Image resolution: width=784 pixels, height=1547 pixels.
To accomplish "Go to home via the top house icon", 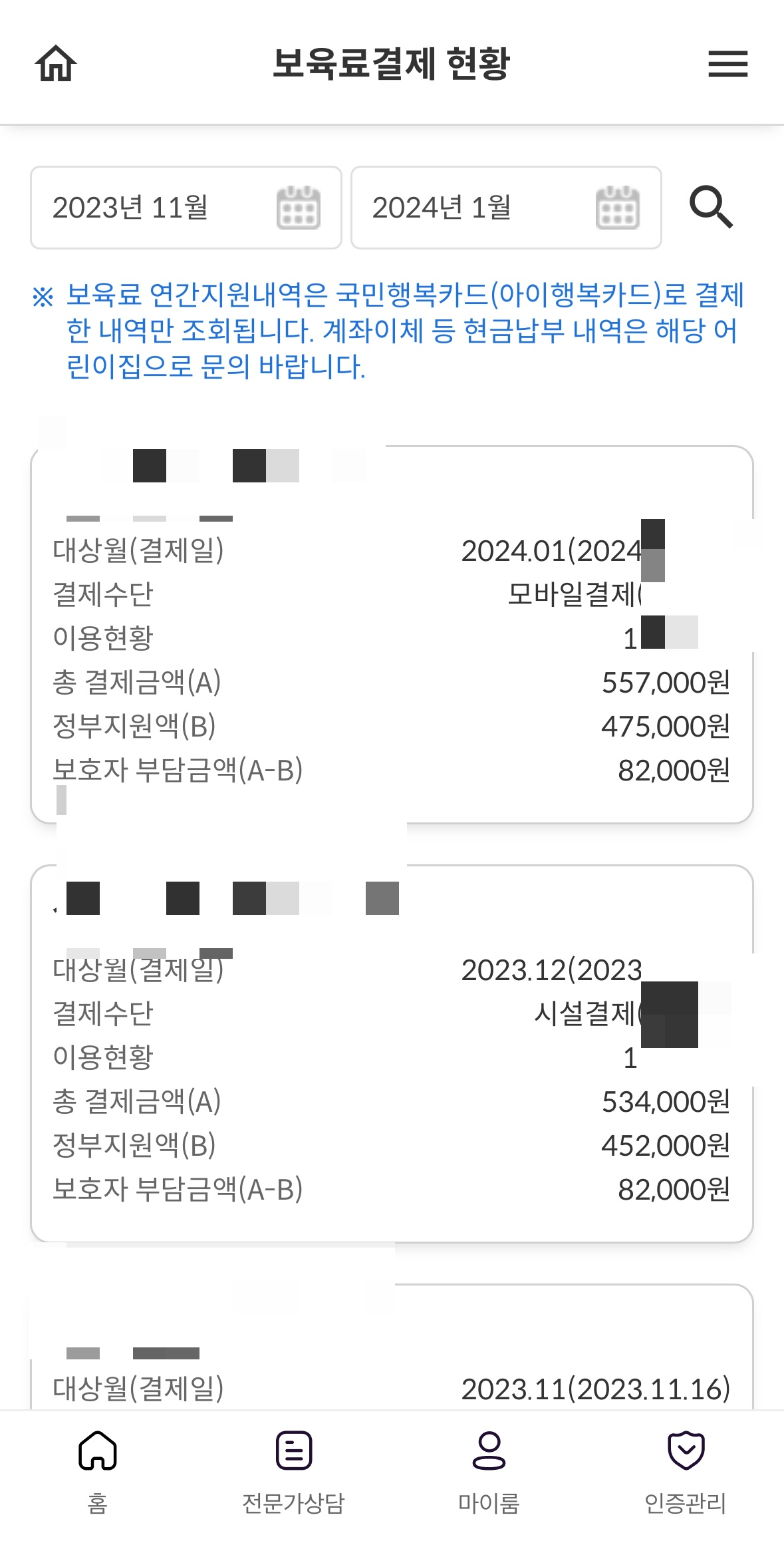I will click(x=56, y=63).
